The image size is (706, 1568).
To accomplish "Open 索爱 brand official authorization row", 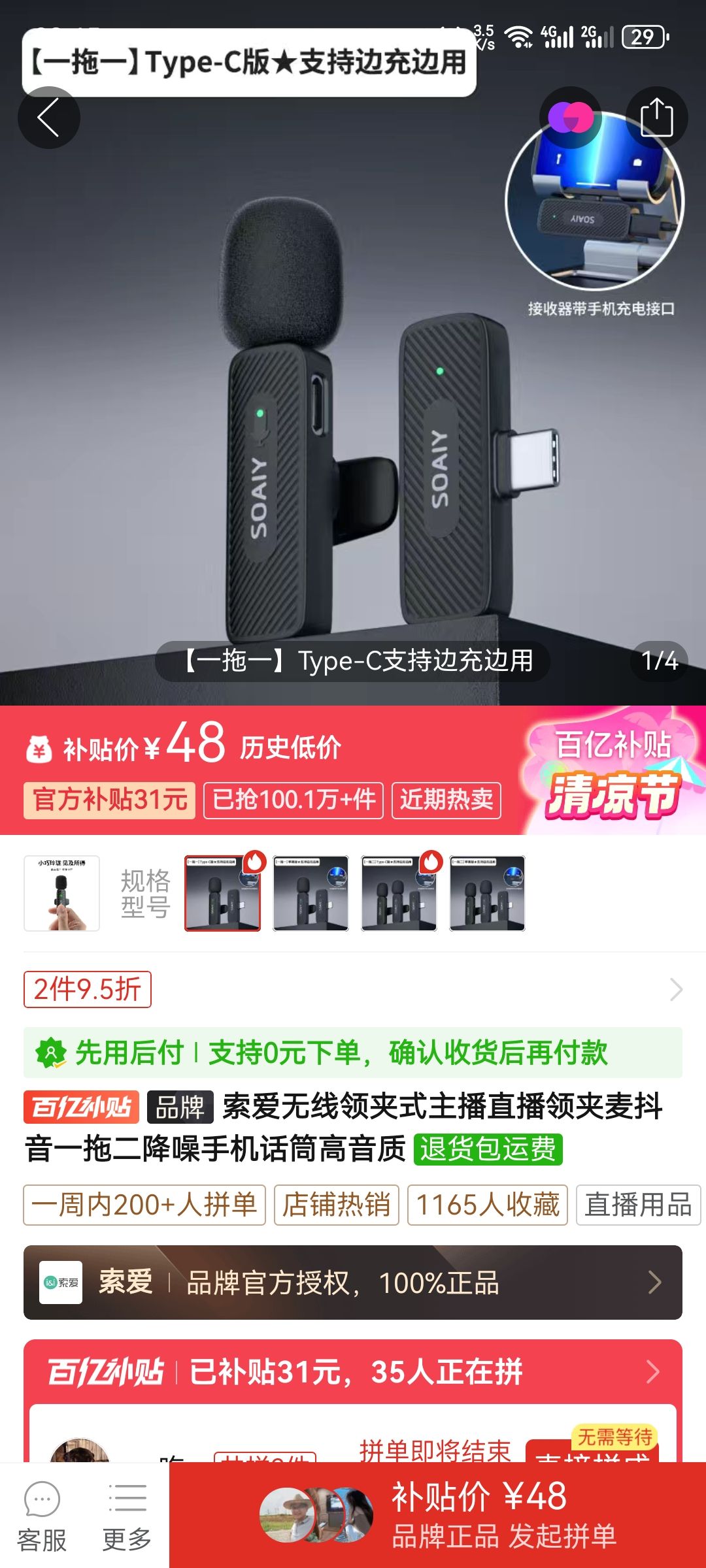I will tap(353, 1282).
